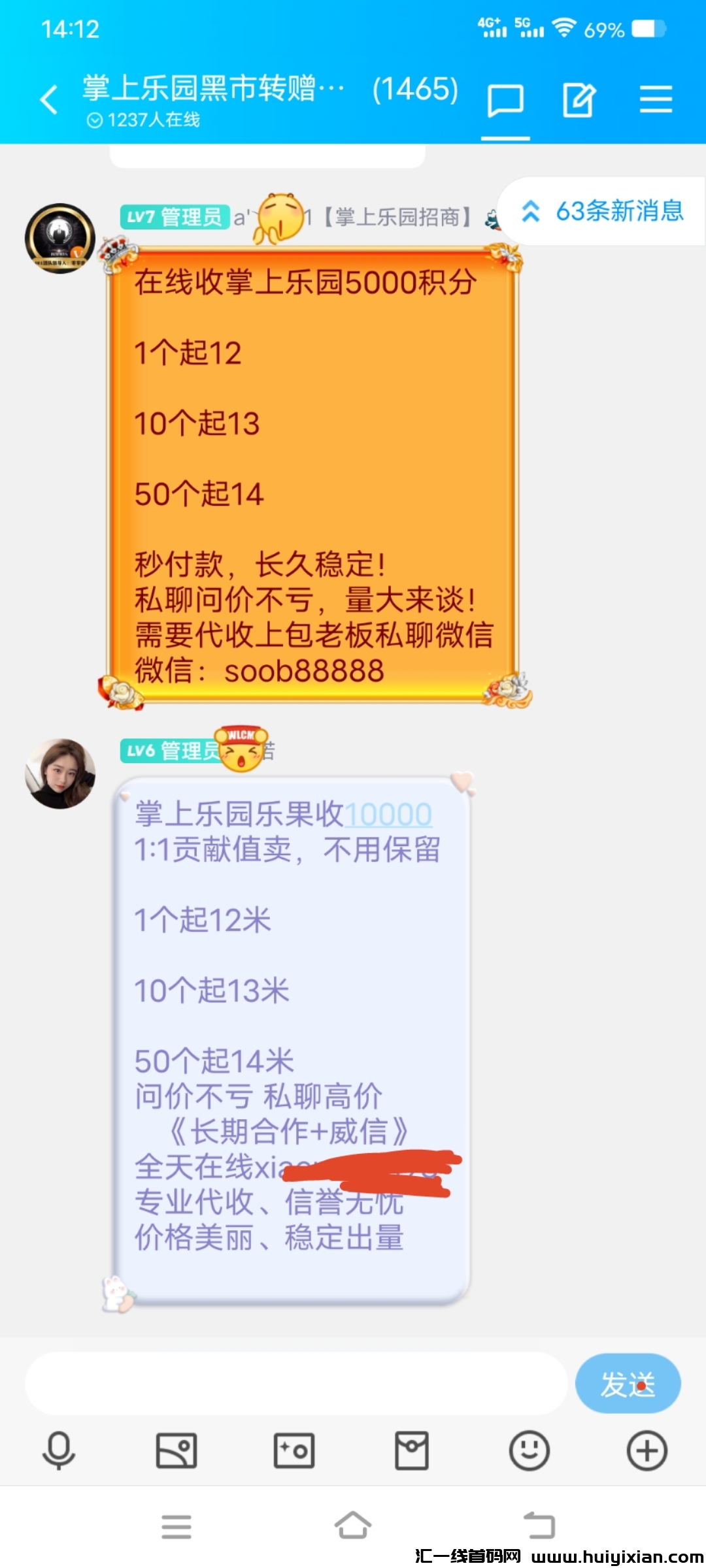The width and height of the screenshot is (706, 1568).
Task: View the LV6 admin's avatar
Action: click(59, 771)
